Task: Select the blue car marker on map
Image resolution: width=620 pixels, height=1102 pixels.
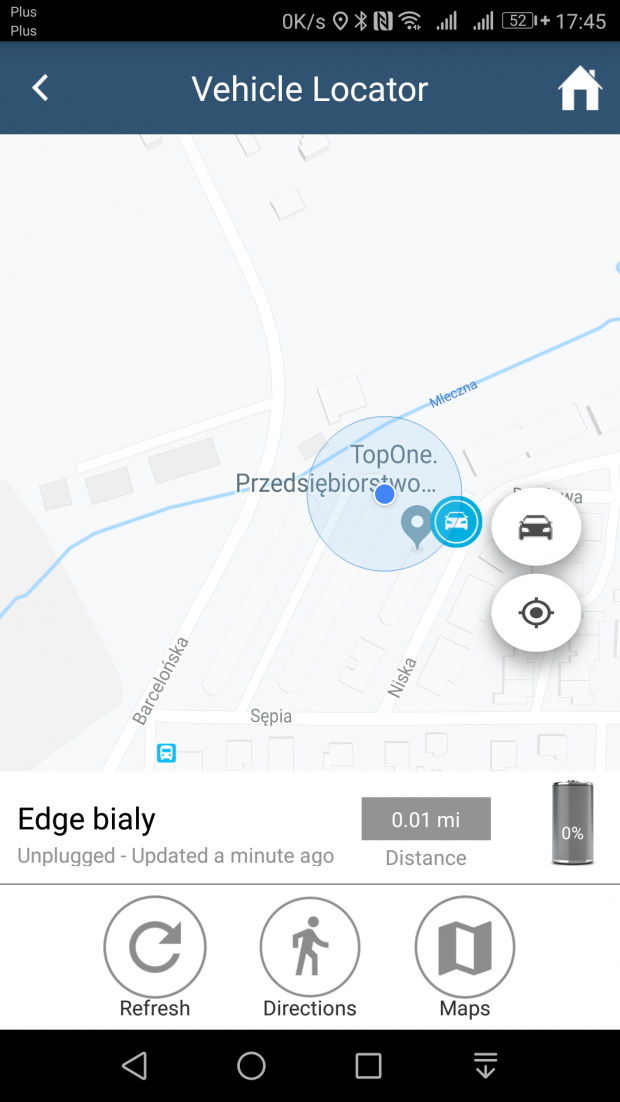Action: coord(457,522)
